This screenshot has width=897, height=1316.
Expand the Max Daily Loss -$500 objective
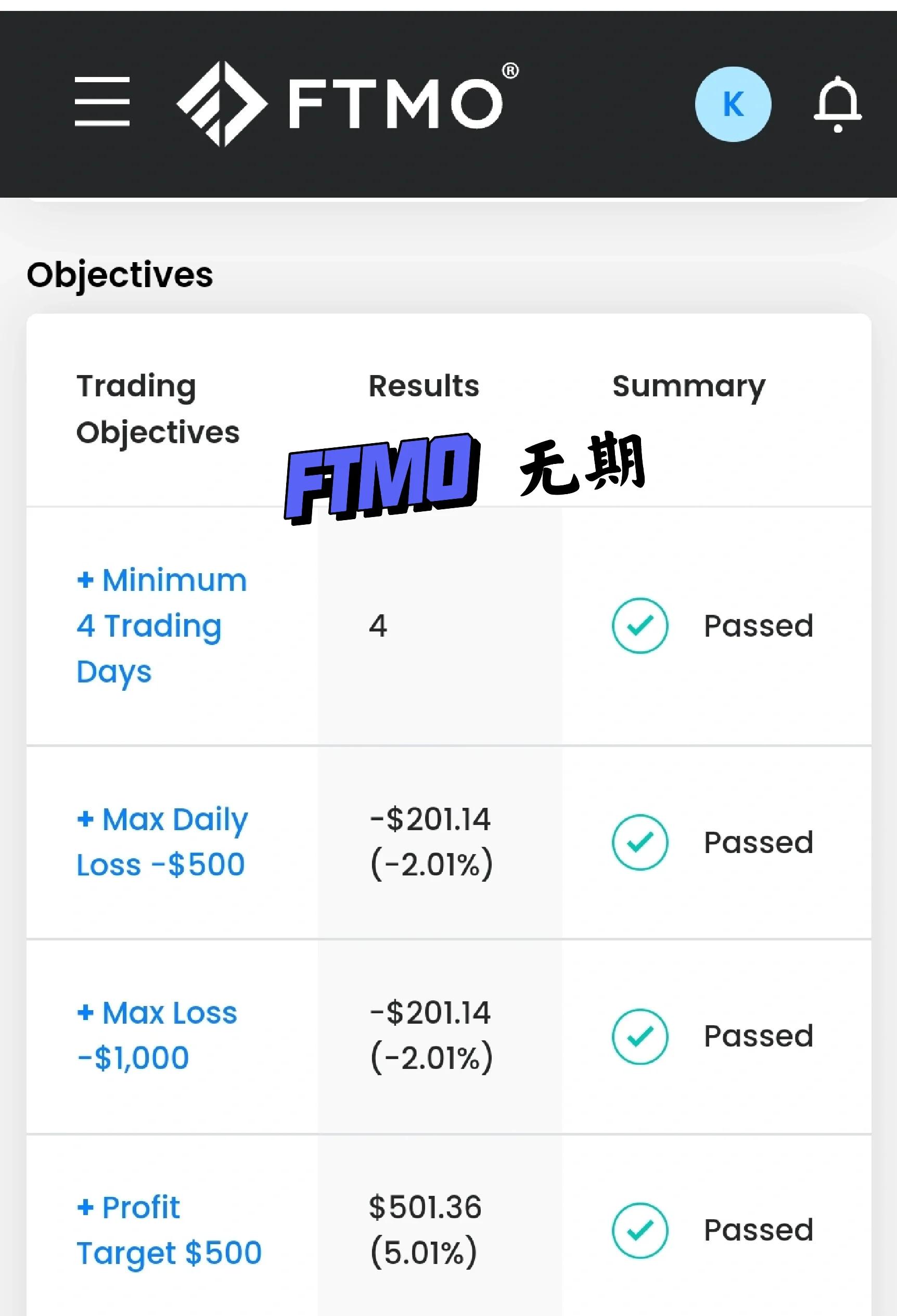coord(85,820)
